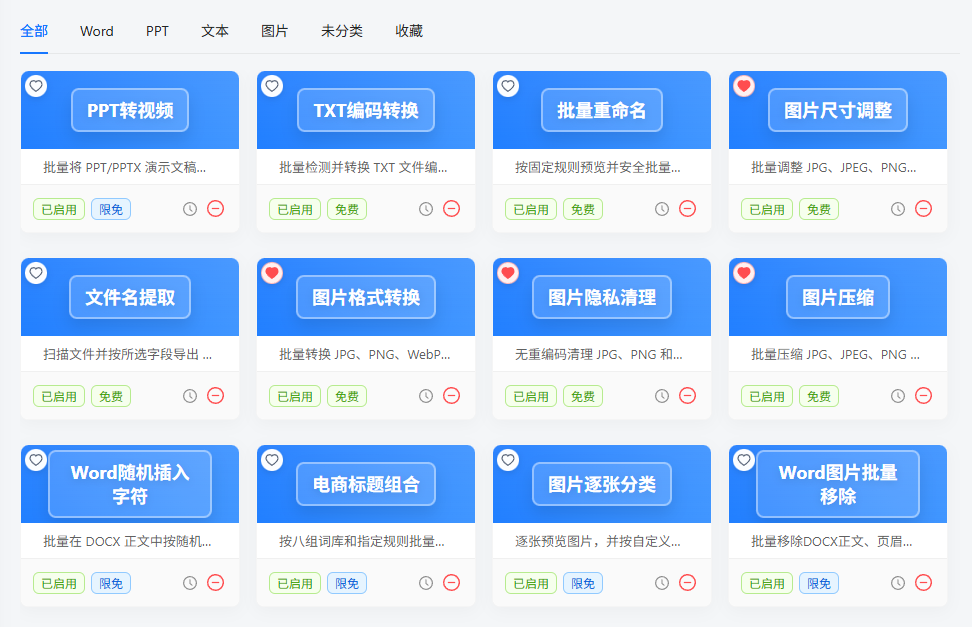This screenshot has height=627, width=972.
Task: Tap the red minus on 图片逐张分类
Action: point(687,582)
